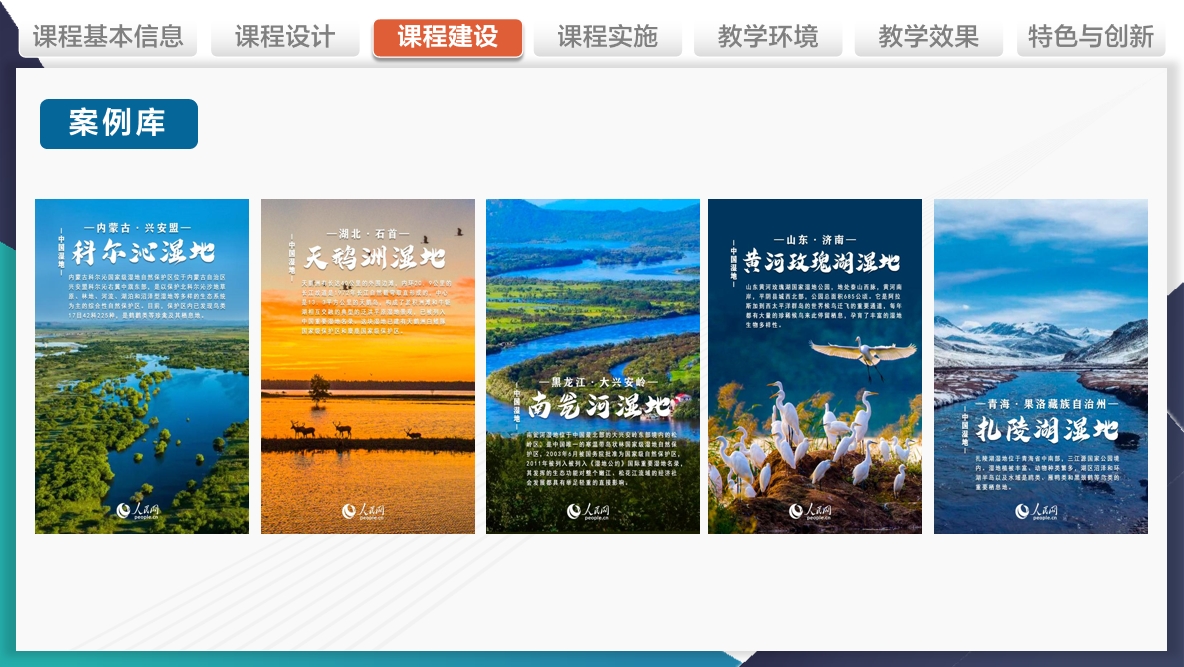Image resolution: width=1184 pixels, height=667 pixels.
Task: Switch to the 课程基本信息 tab
Action: click(108, 38)
